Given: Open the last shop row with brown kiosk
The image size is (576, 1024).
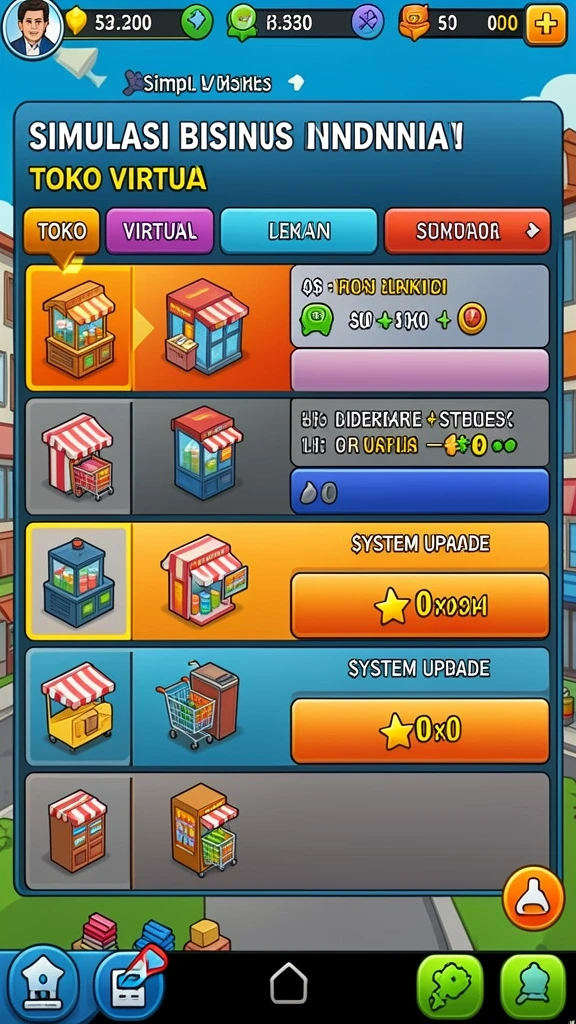Looking at the screenshot, I should coord(287,831).
